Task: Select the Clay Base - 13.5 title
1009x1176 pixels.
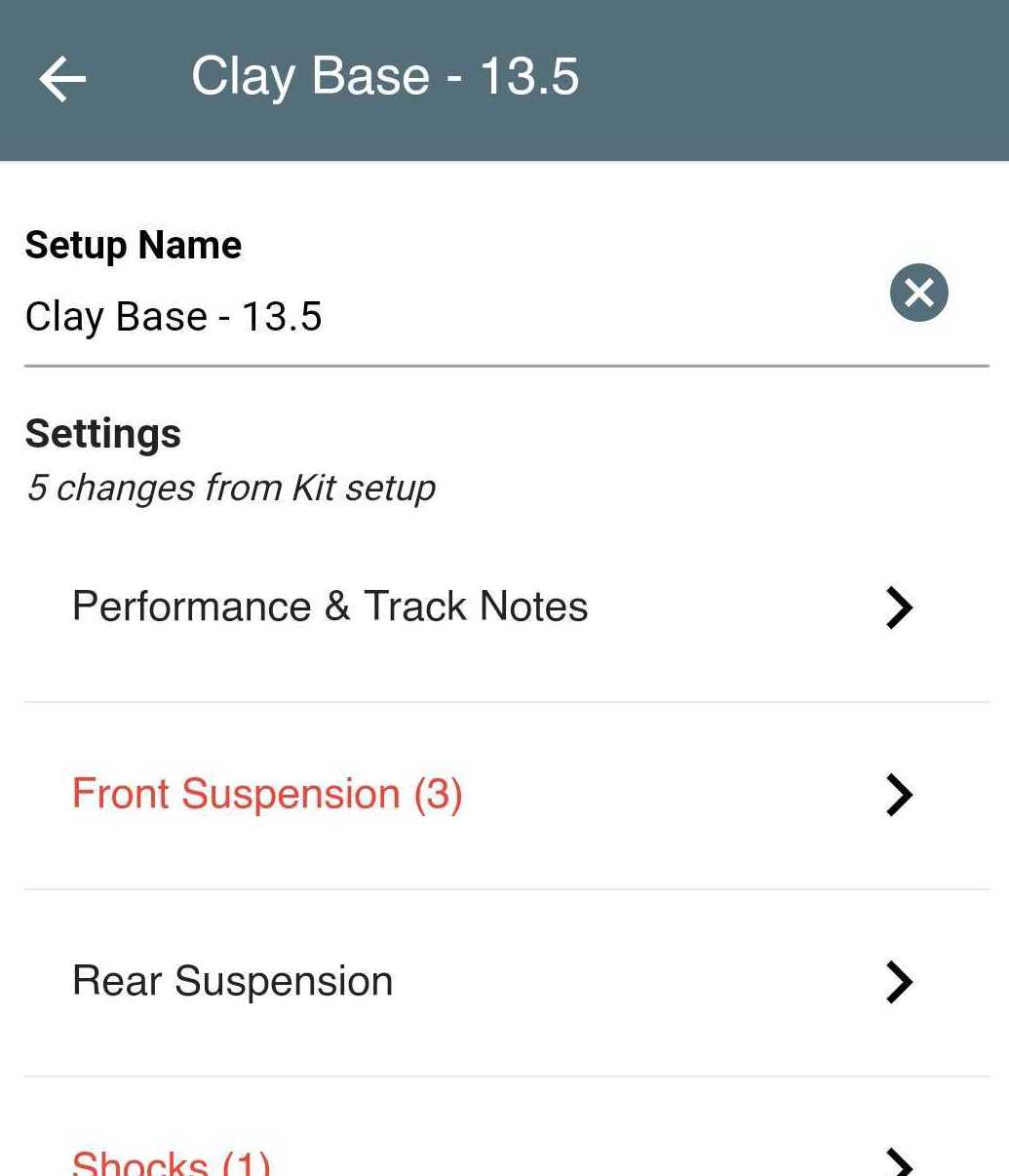Action: (x=385, y=76)
